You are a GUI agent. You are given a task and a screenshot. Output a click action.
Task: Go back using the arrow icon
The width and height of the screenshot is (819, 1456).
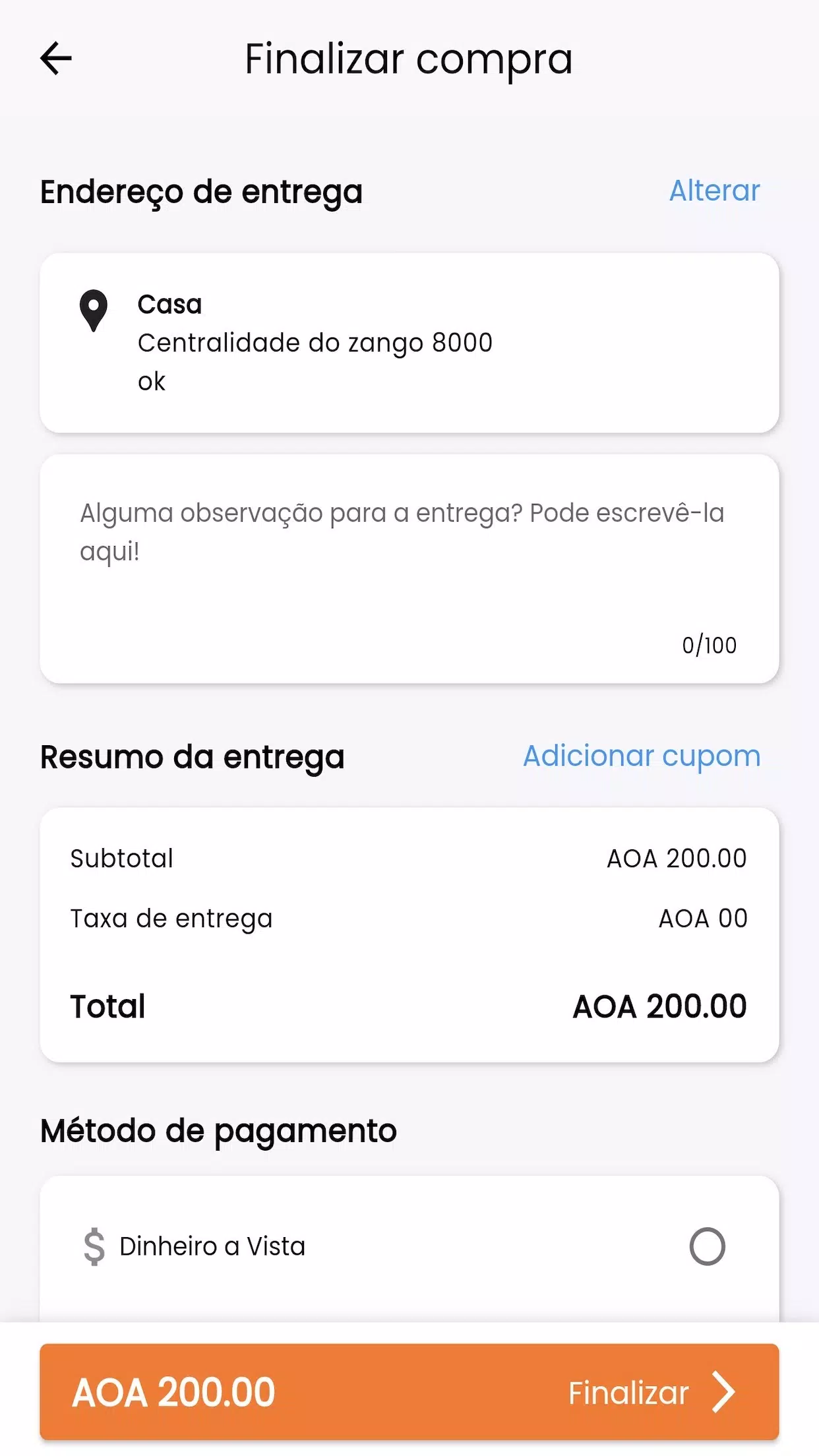click(56, 59)
